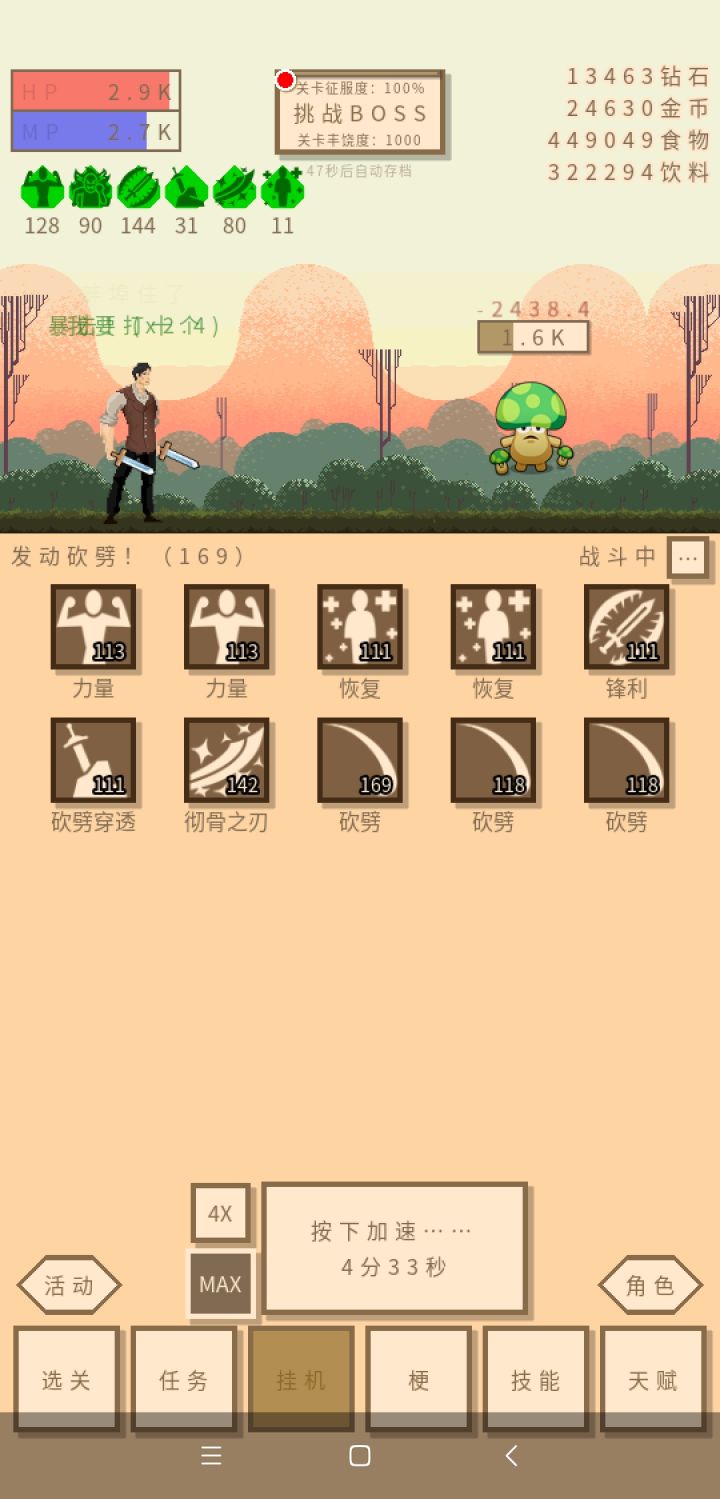Switch to the 任务 quests tab
The width and height of the screenshot is (720, 1499).
[x=183, y=1378]
